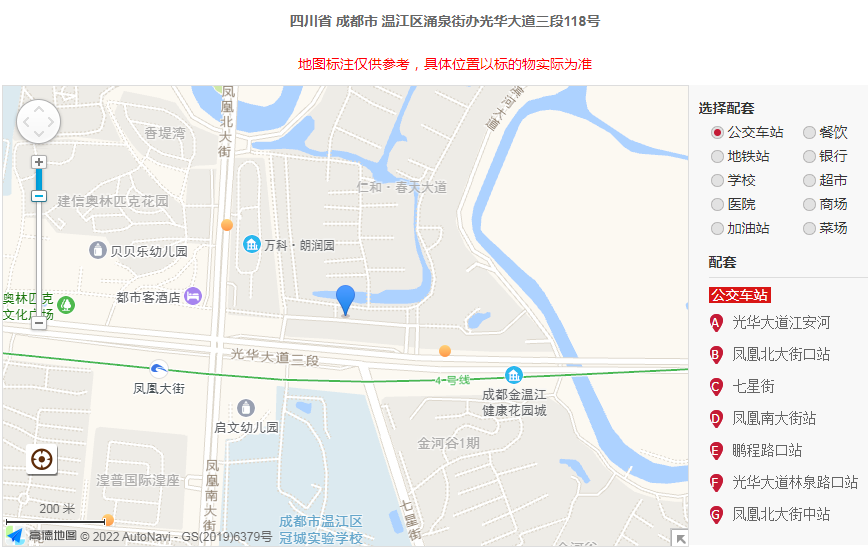The height and width of the screenshot is (548, 868).
Task: Open bus stop 凤凰北大街口站
Action: pos(780,354)
